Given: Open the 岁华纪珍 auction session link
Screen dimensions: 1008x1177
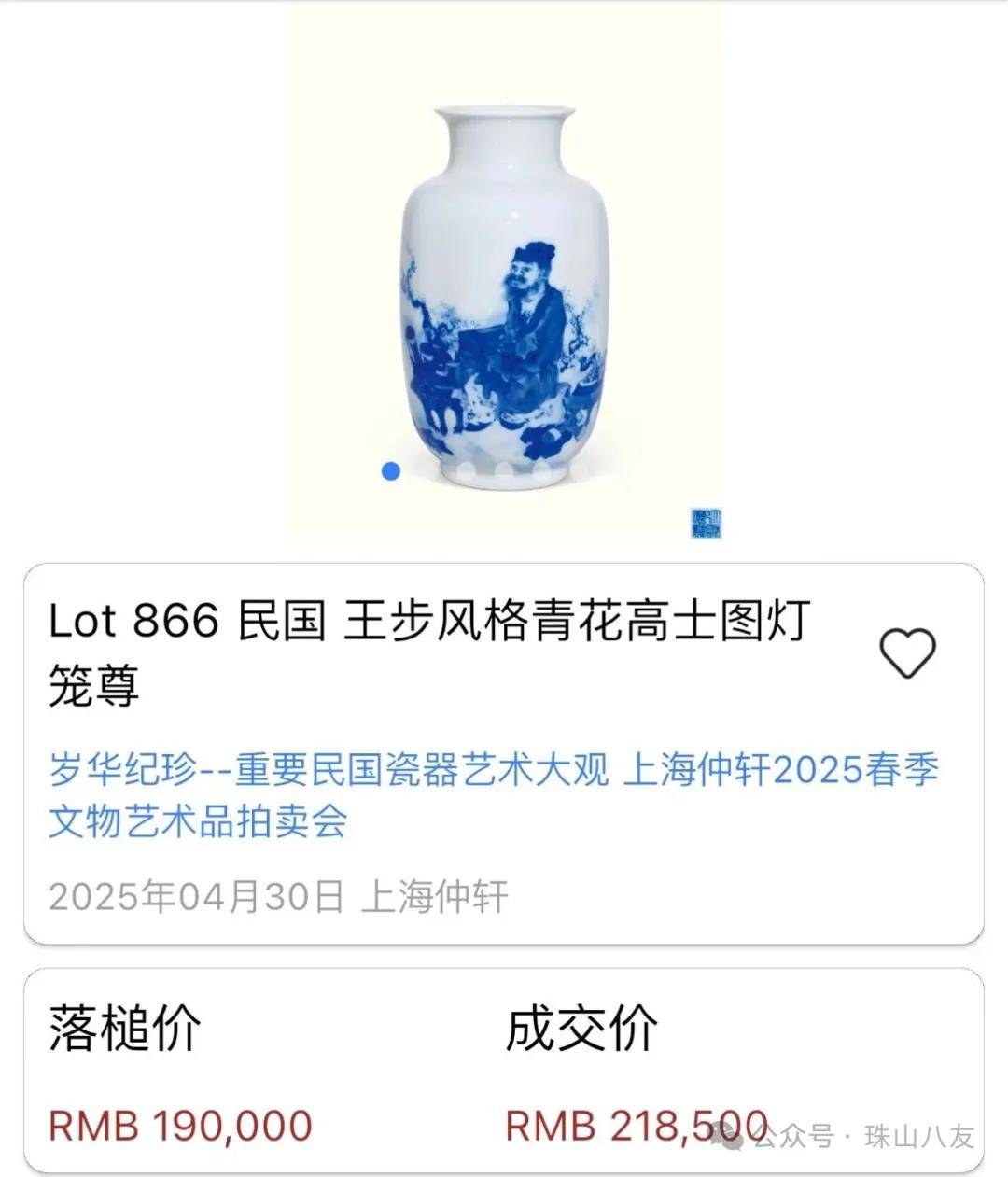Looking at the screenshot, I should [493, 795].
